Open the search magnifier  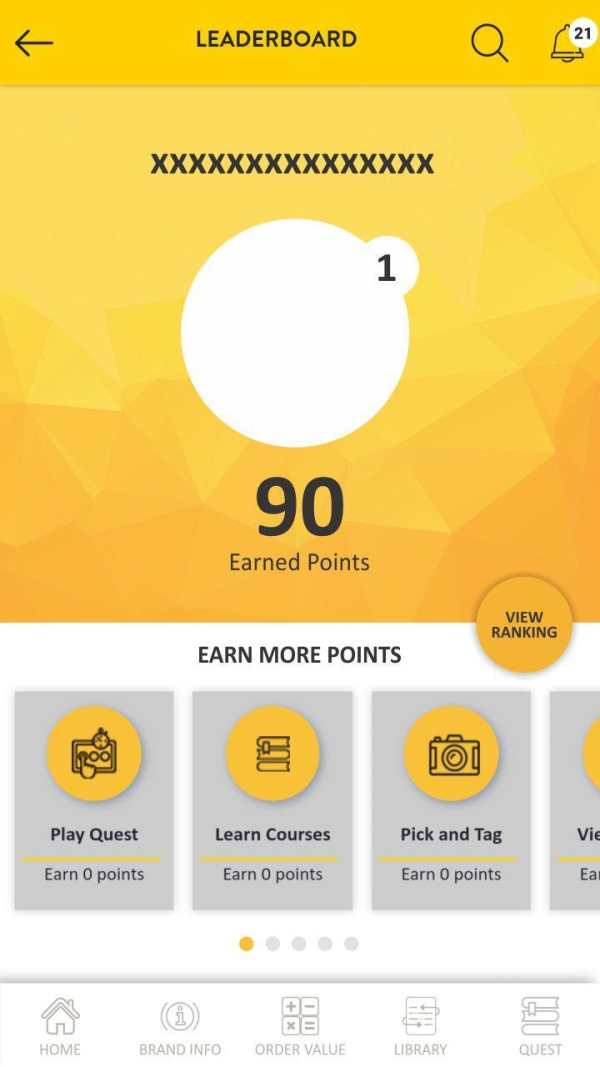pyautogui.click(x=489, y=42)
